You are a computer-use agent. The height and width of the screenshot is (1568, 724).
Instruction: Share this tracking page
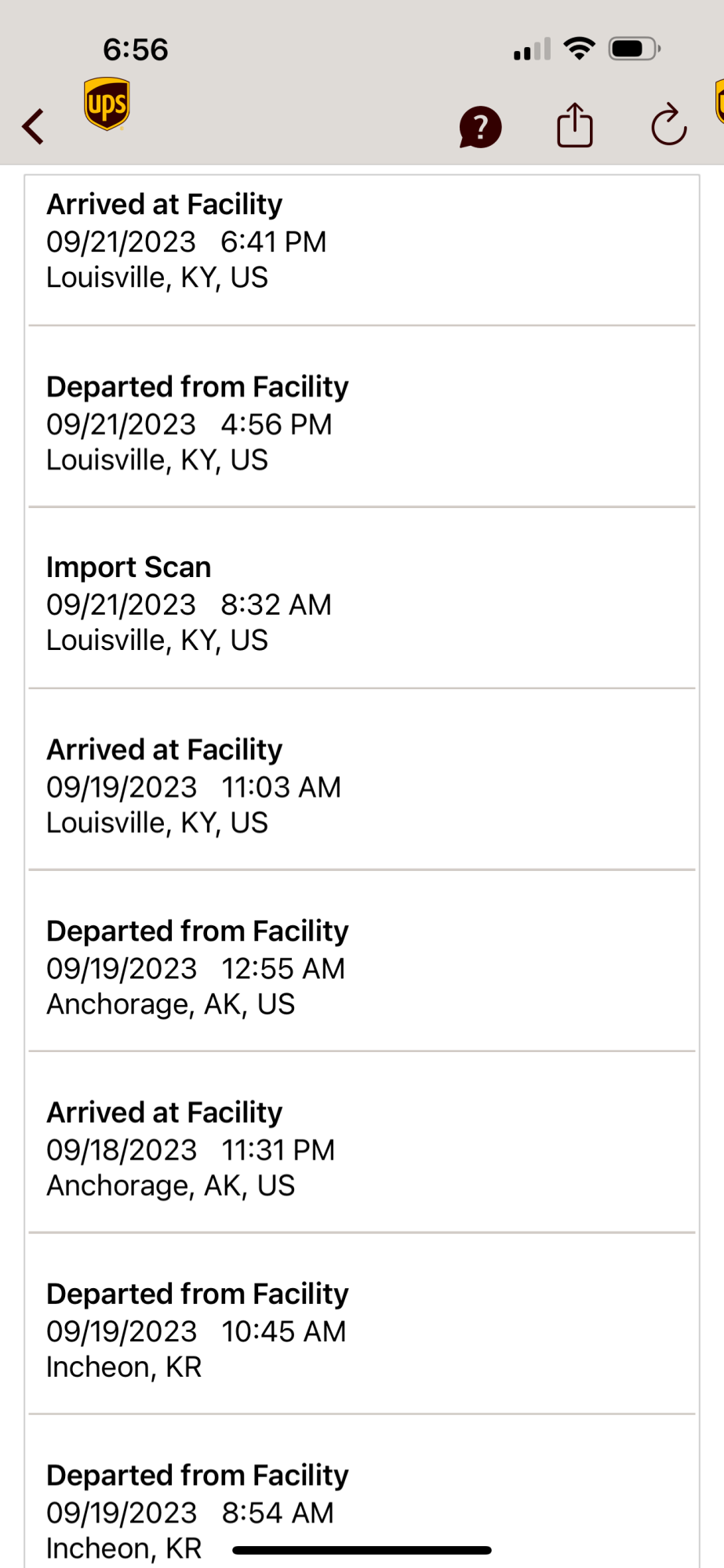(x=575, y=125)
